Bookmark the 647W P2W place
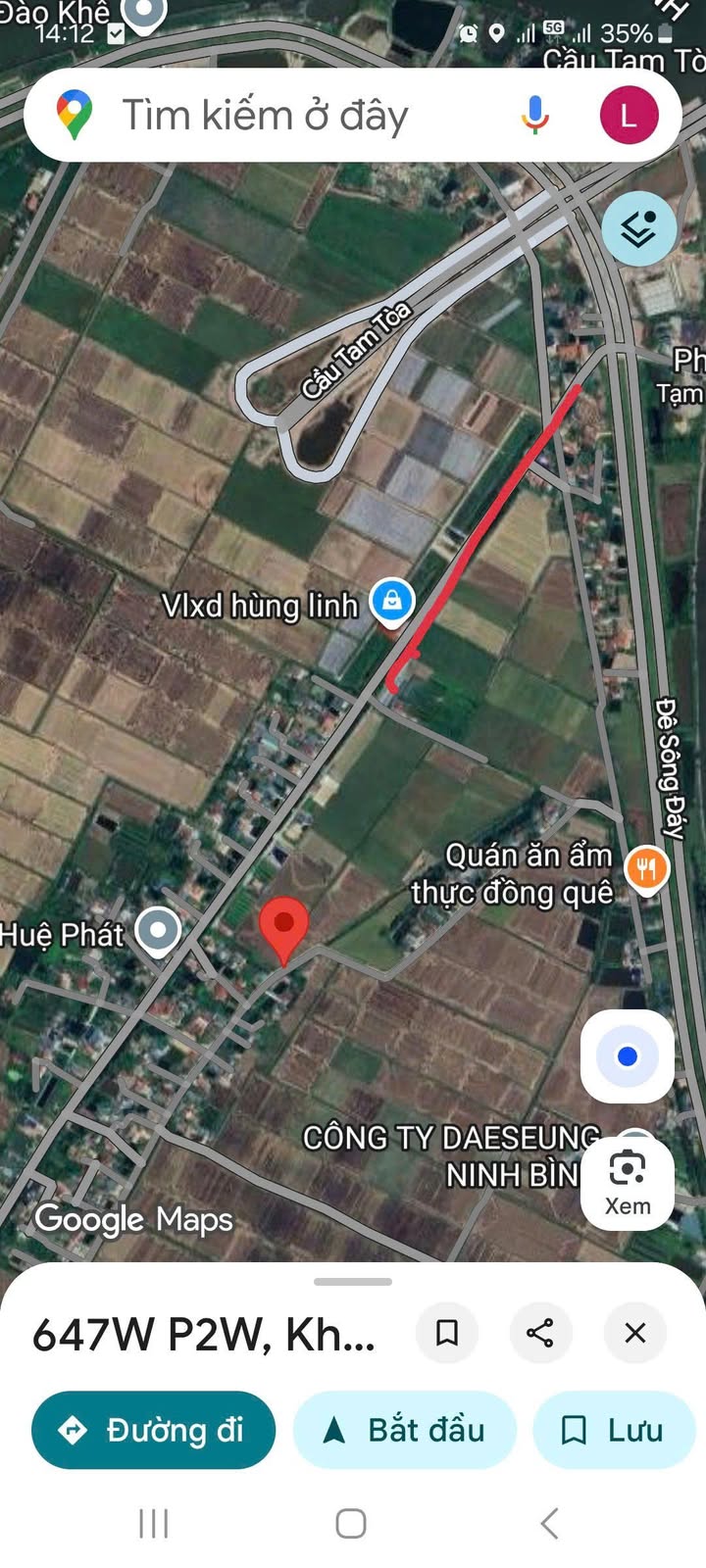This screenshot has width=706, height=1568. click(447, 1333)
